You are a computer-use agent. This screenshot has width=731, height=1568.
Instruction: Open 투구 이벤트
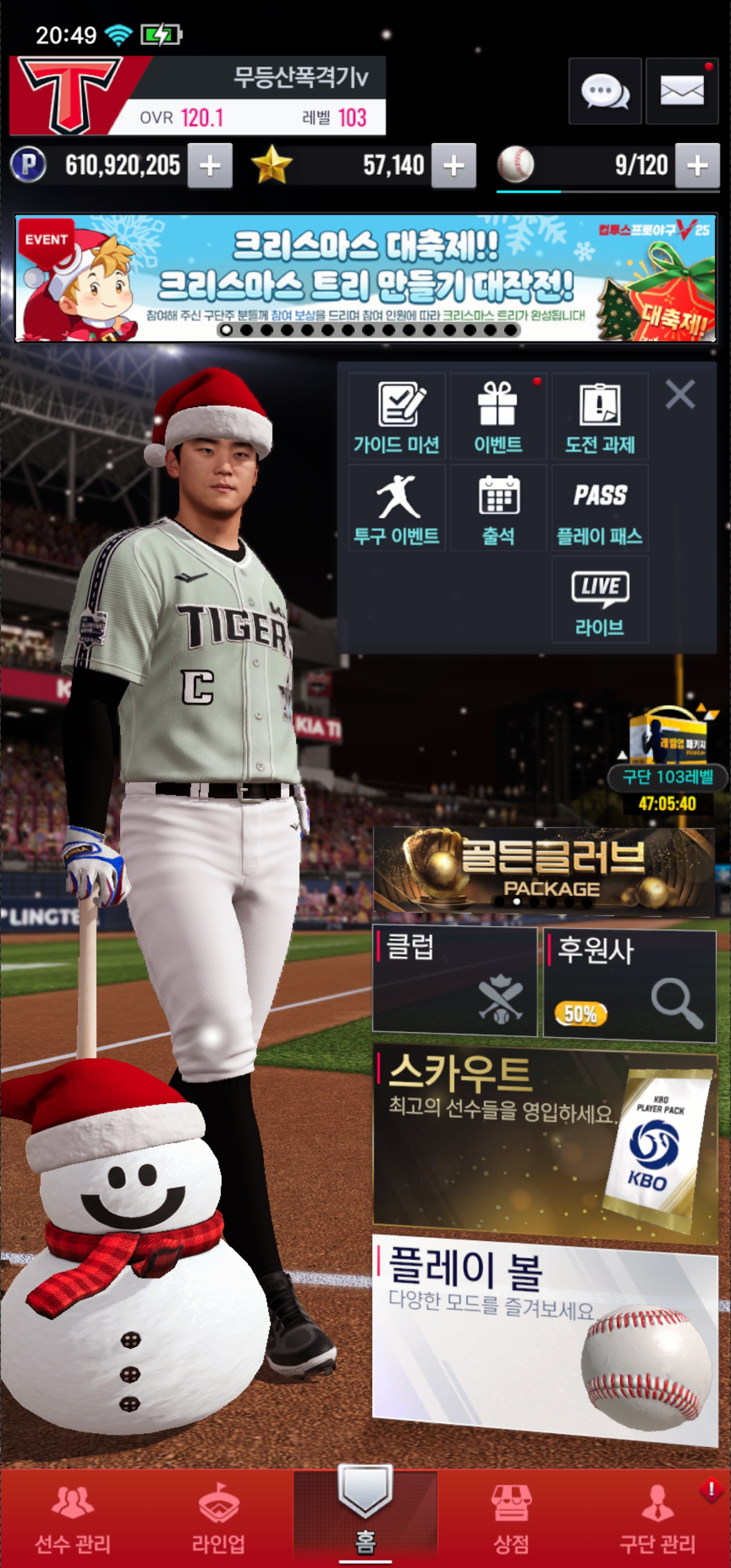(397, 508)
